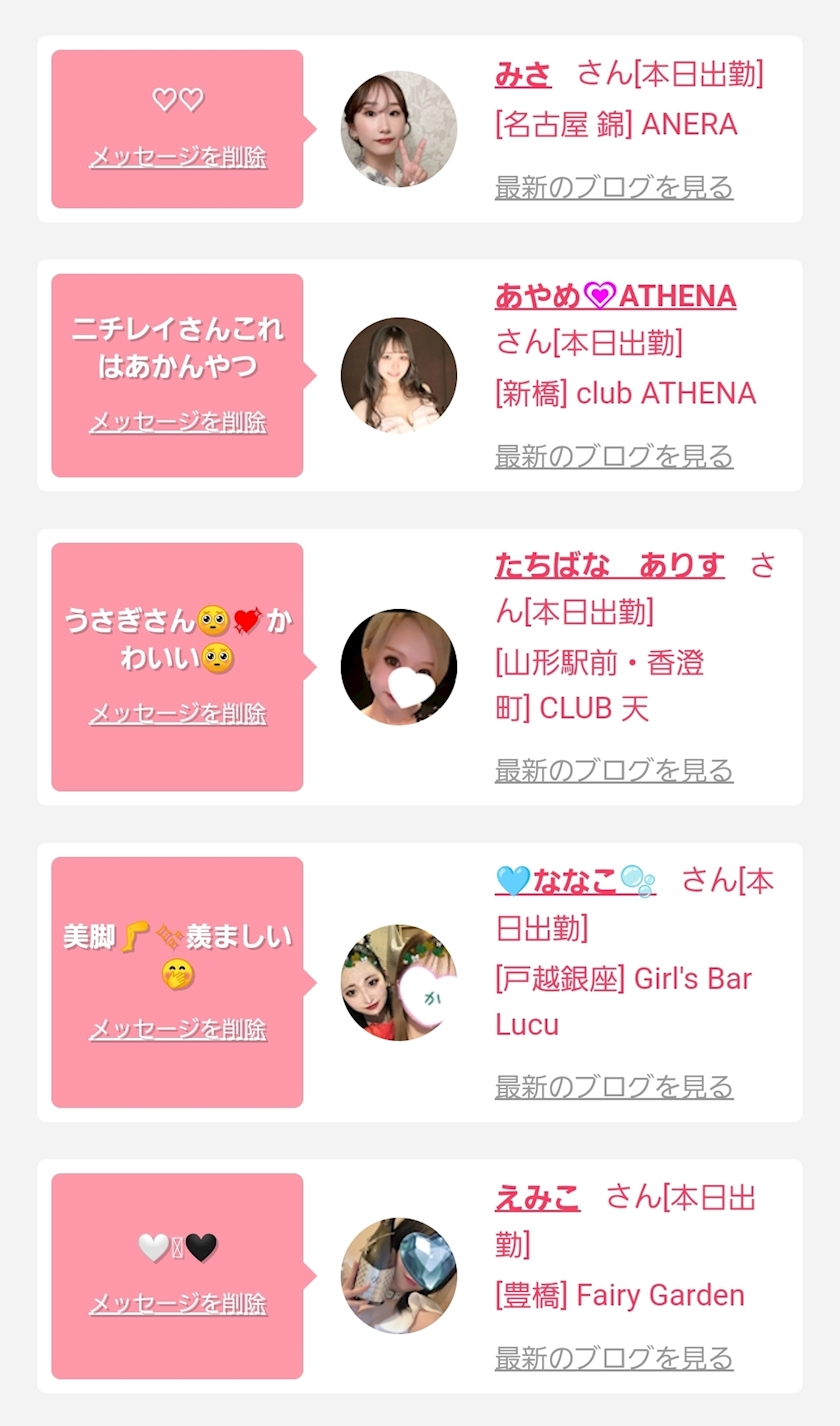
Task: Open ななこ's profile name link
Action: 575,881
